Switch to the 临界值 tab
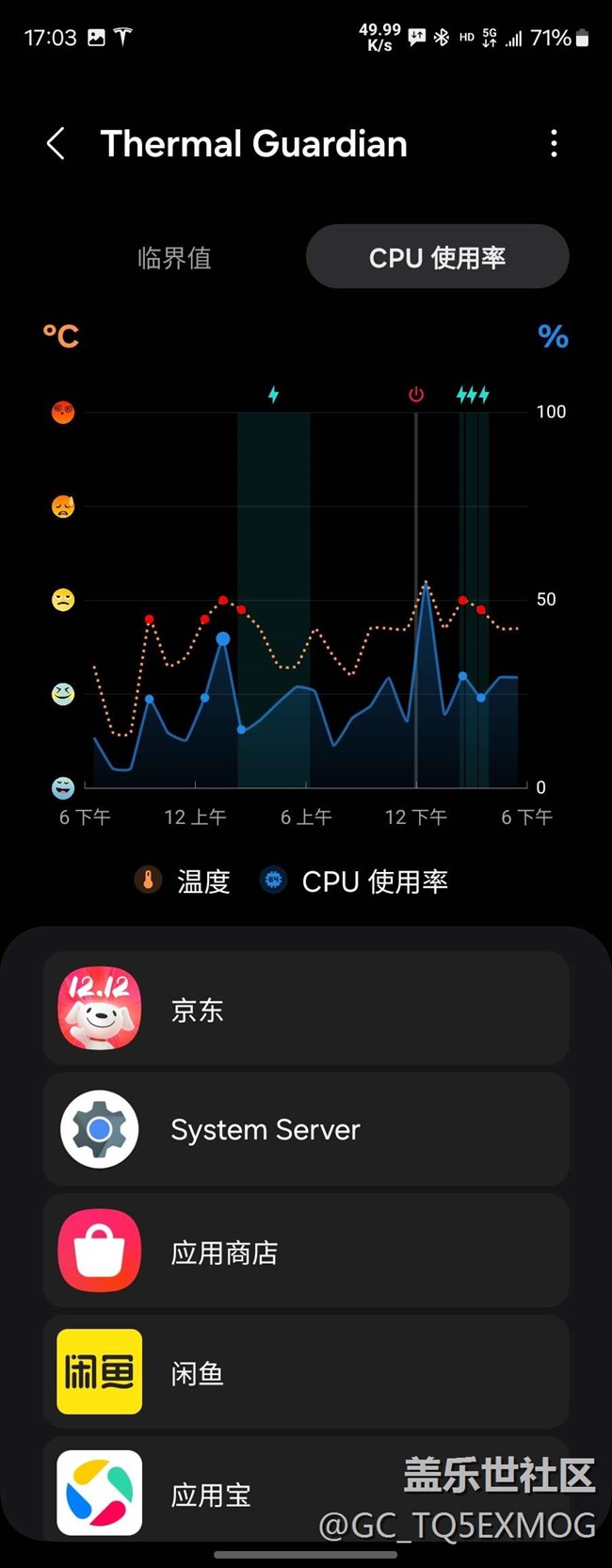 (x=174, y=257)
